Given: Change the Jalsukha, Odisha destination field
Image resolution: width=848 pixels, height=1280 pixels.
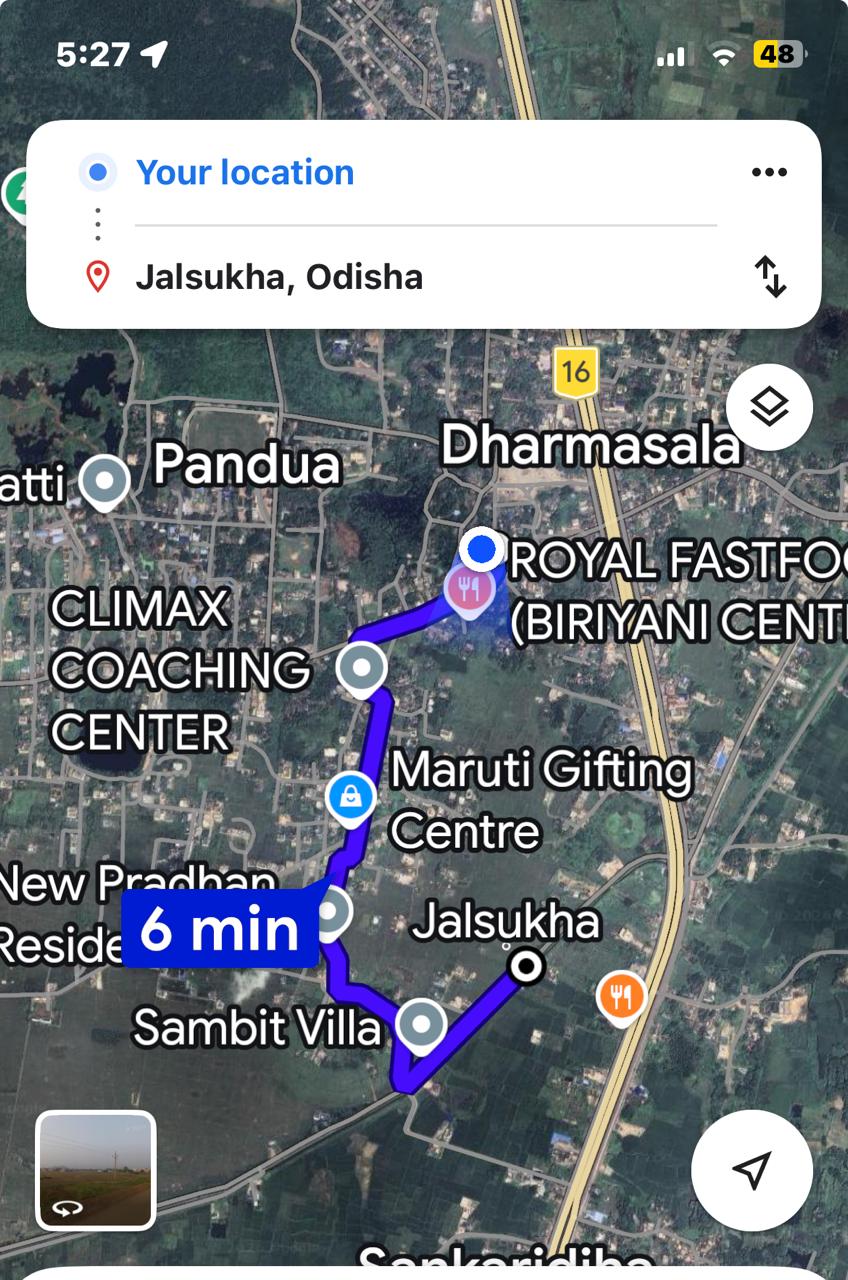Looking at the screenshot, I should (x=279, y=277).
